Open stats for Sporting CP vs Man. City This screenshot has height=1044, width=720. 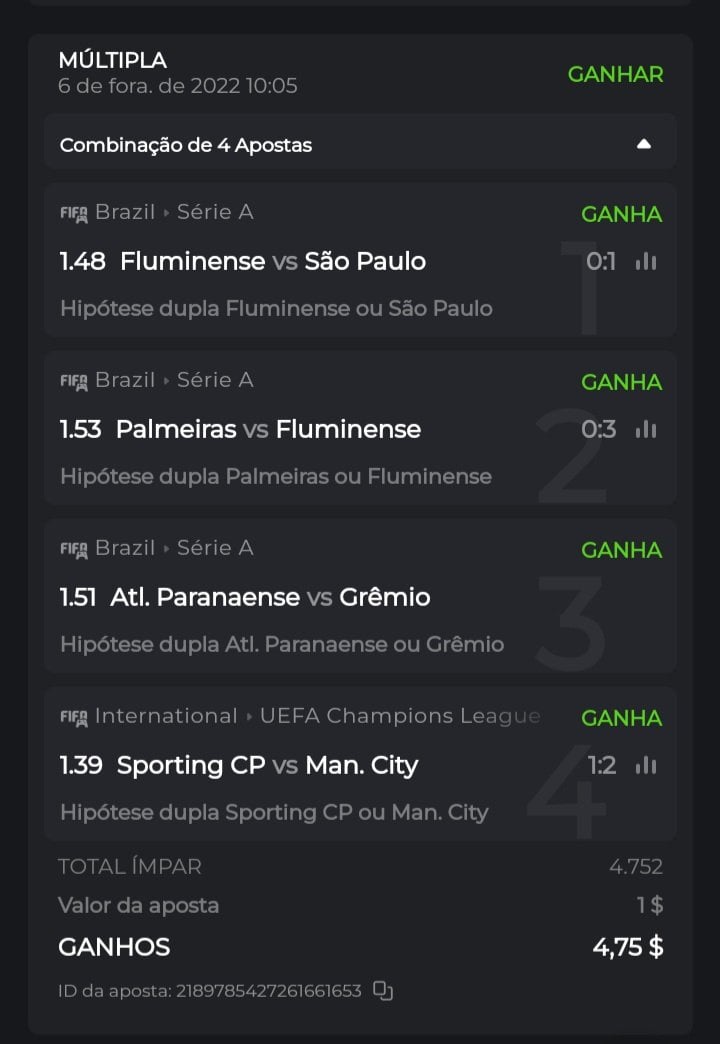click(646, 766)
